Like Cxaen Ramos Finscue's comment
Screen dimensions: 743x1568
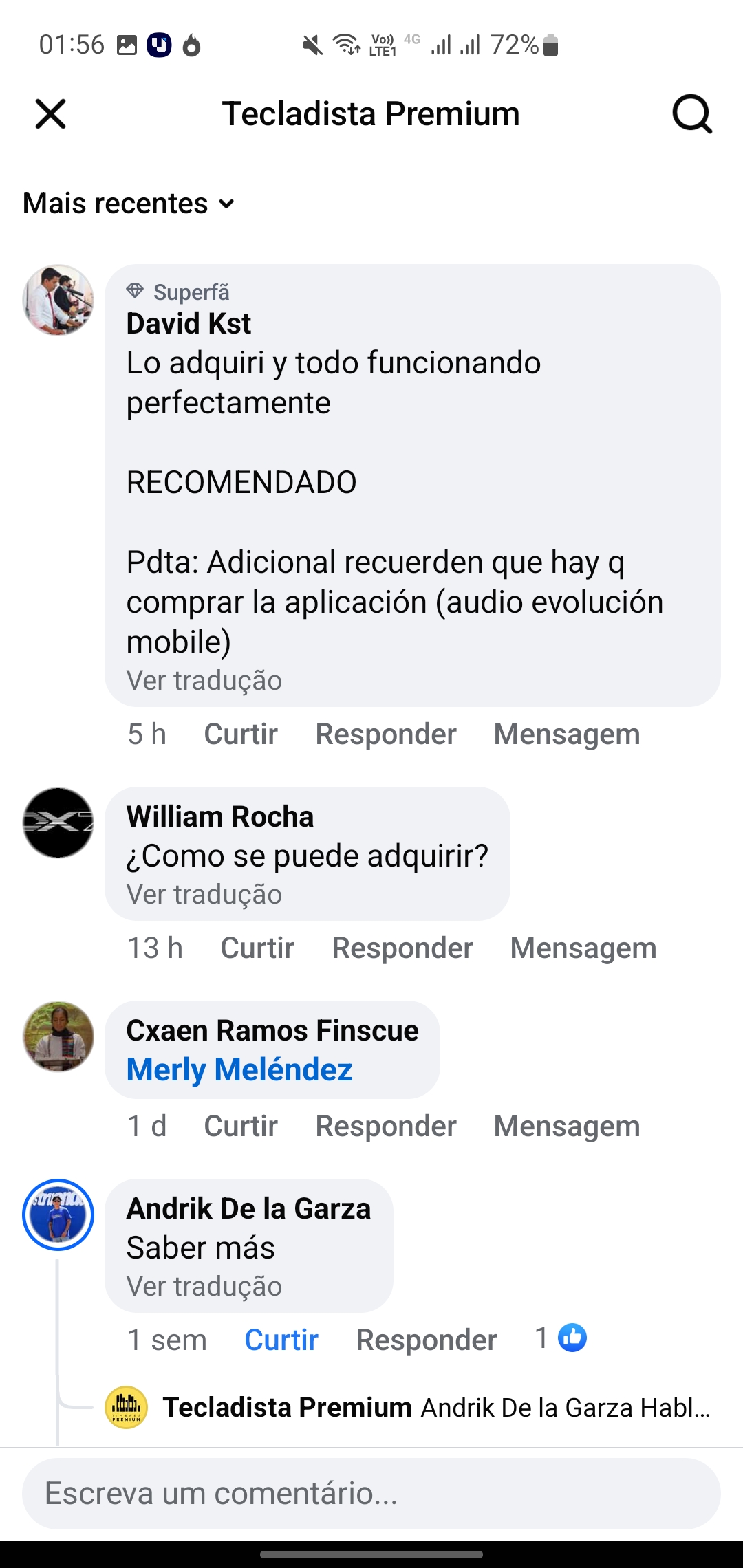click(241, 1126)
